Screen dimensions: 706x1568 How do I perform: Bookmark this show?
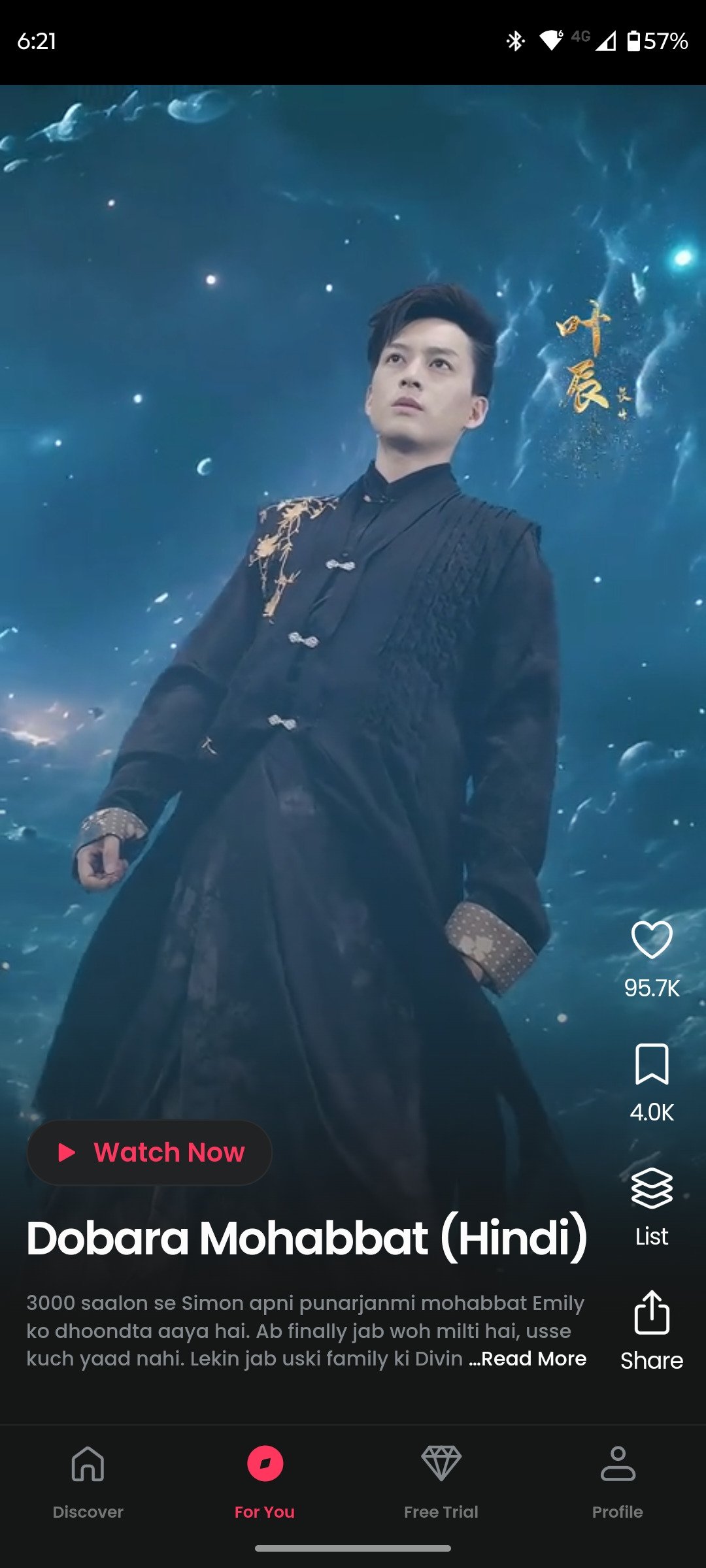click(652, 1064)
